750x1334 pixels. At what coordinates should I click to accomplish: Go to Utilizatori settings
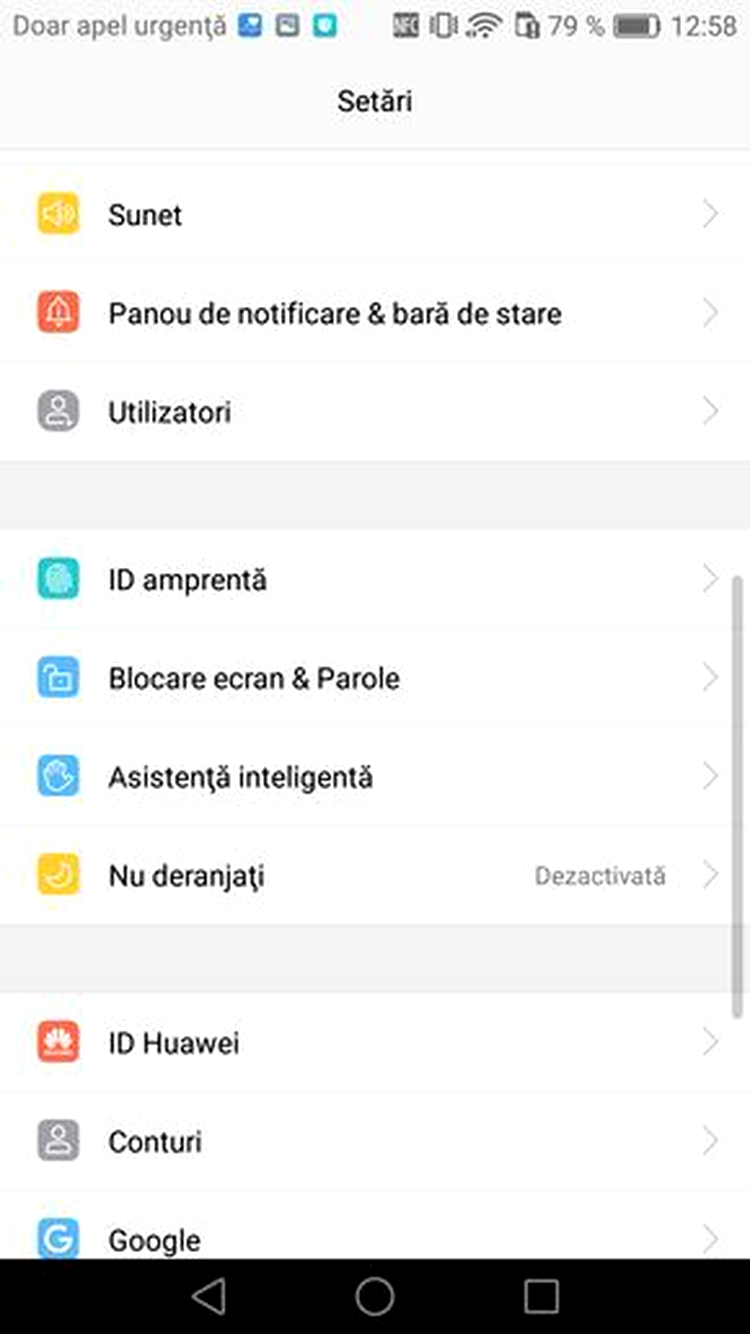pyautogui.click(x=375, y=412)
